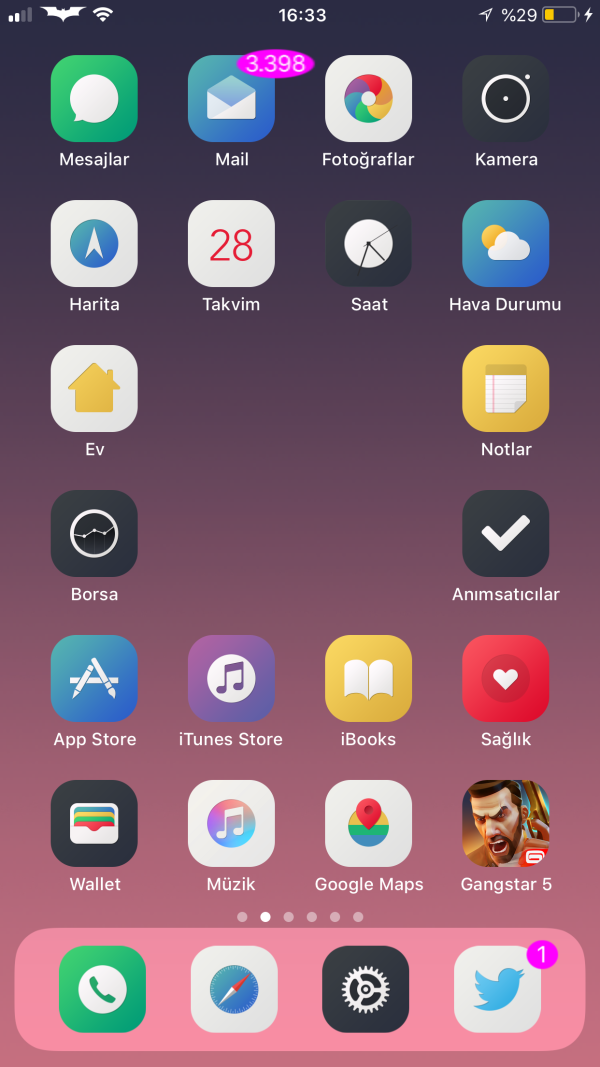Open the Mesajlar app
The height and width of the screenshot is (1067, 600).
pyautogui.click(x=94, y=98)
